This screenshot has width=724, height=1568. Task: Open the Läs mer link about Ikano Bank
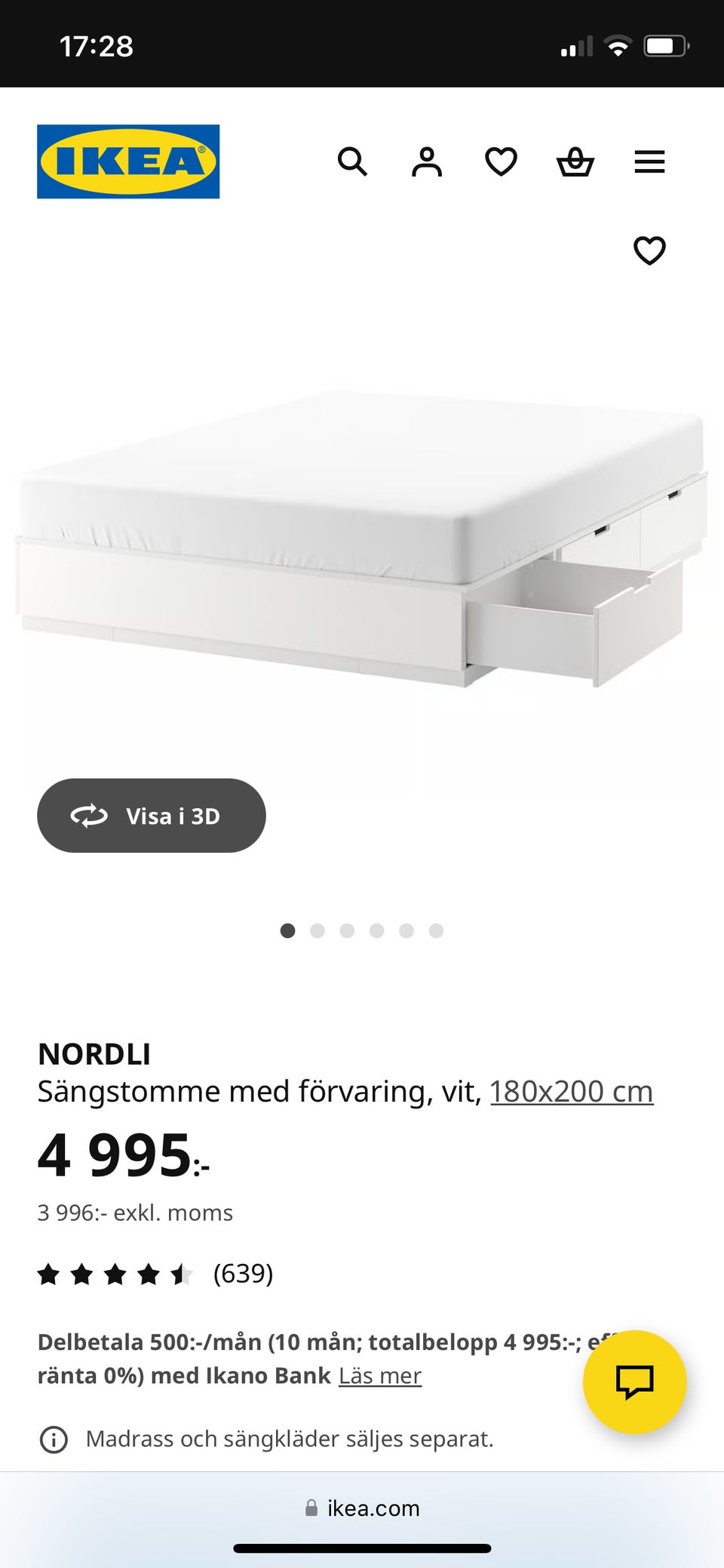(380, 1376)
